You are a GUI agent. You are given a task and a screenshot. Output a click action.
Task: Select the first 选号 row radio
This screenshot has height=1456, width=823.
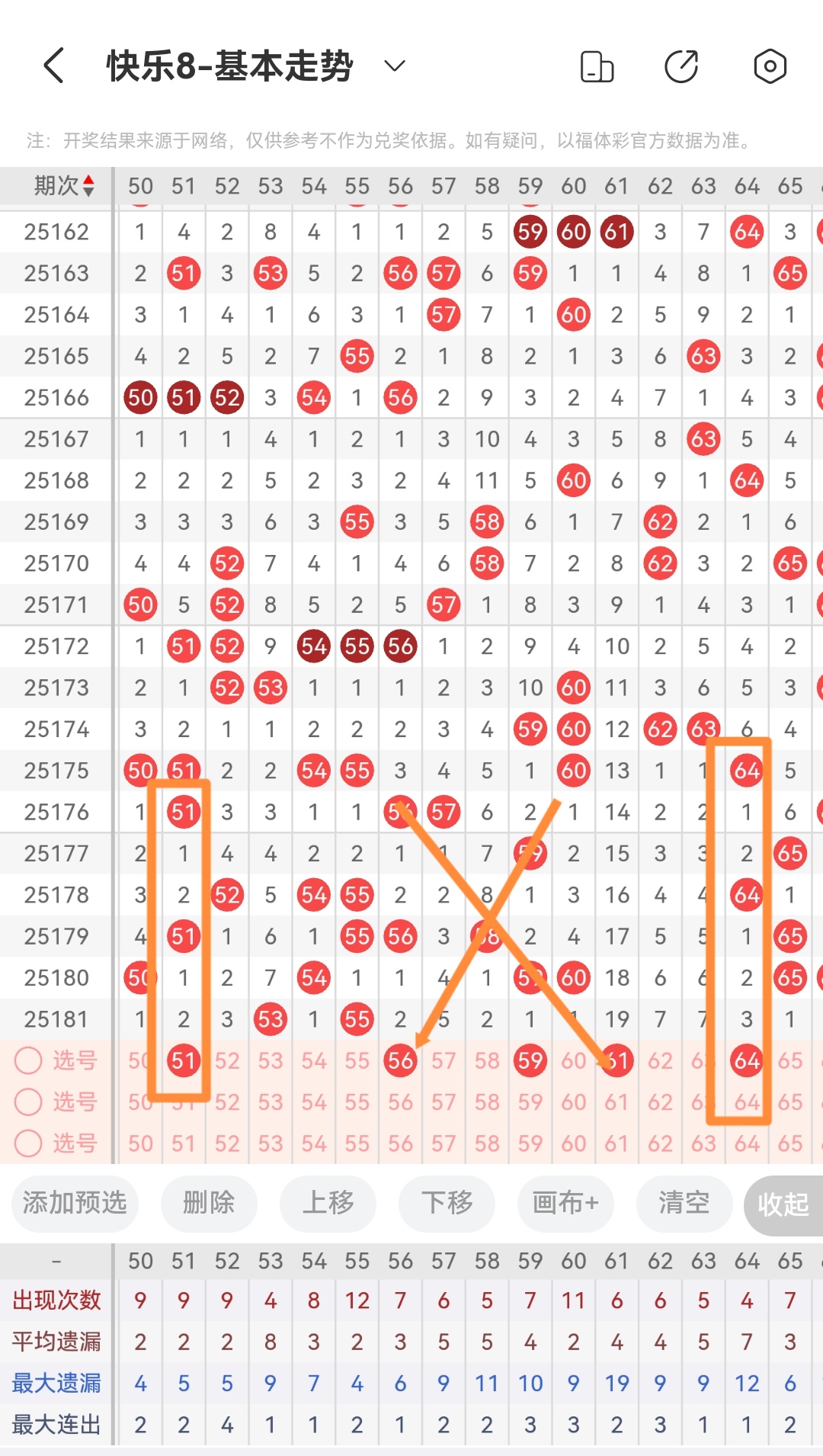(x=28, y=1060)
